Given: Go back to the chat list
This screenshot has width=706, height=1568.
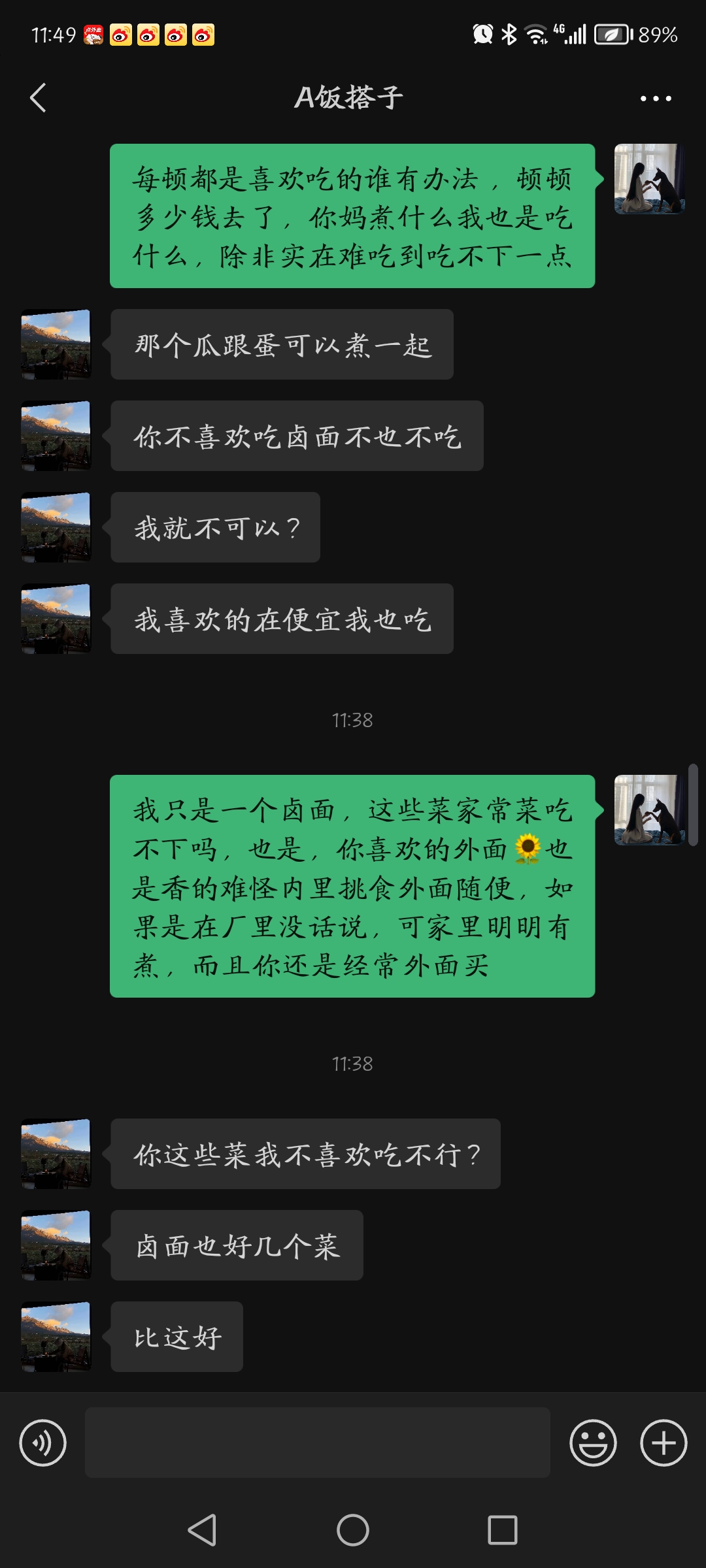Looking at the screenshot, I should 39,98.
